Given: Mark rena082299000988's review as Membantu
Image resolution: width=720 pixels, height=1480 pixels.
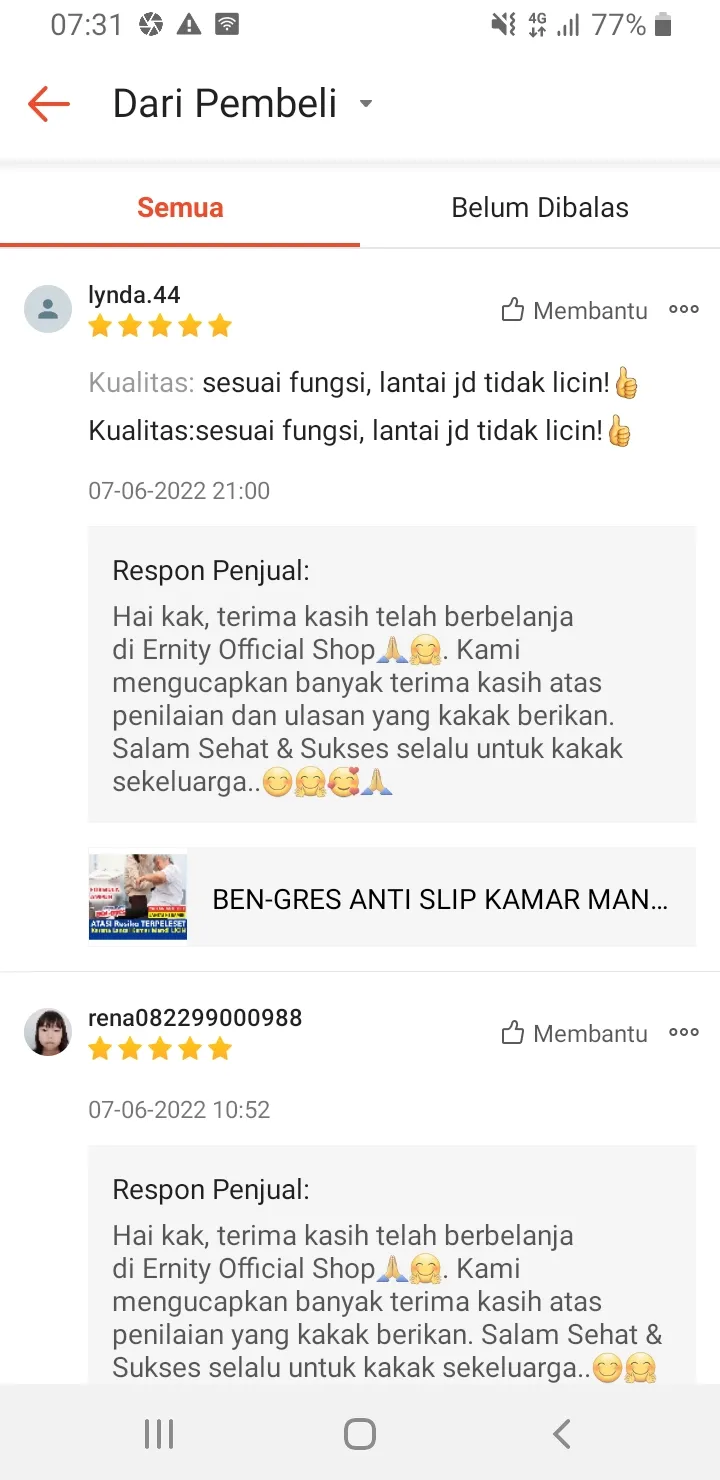Looking at the screenshot, I should [574, 1033].
